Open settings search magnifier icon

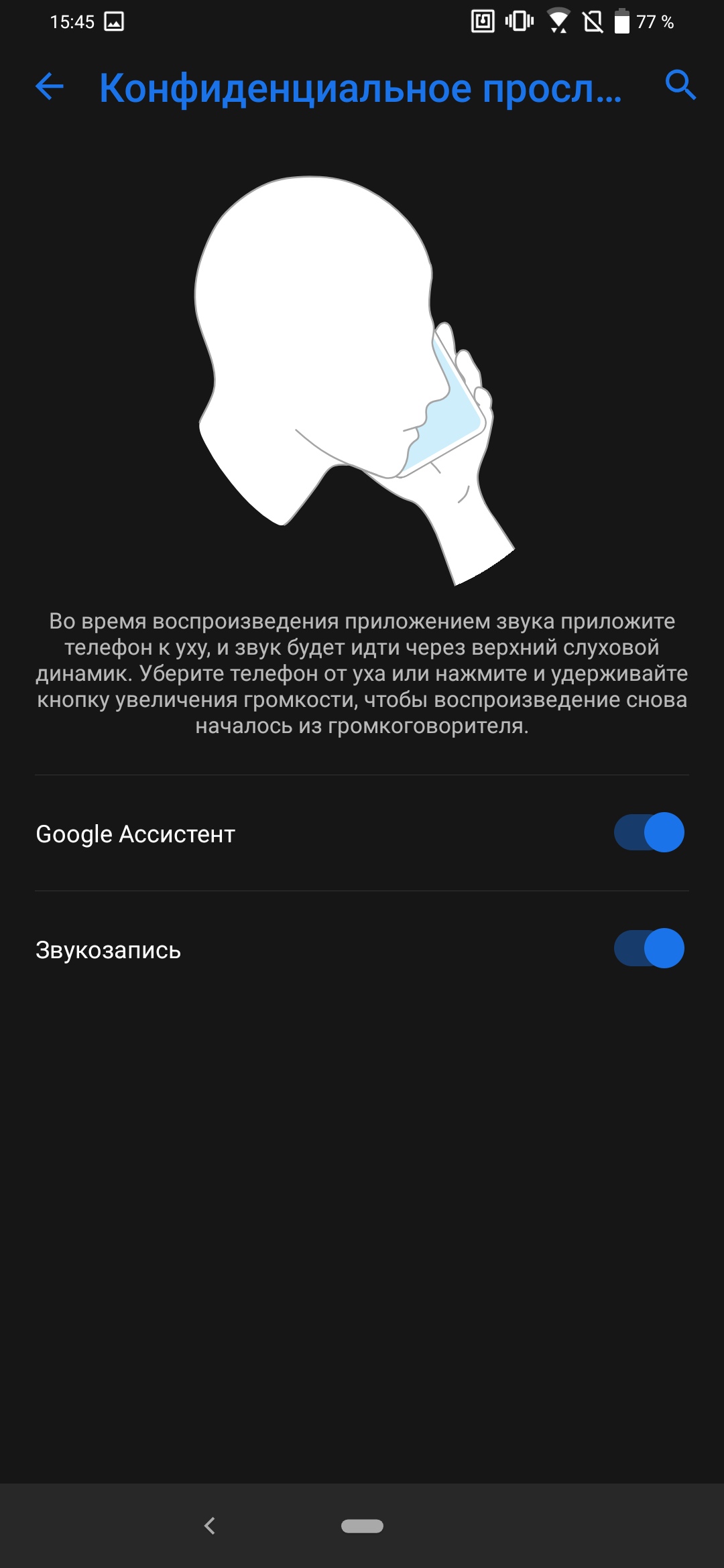click(680, 85)
